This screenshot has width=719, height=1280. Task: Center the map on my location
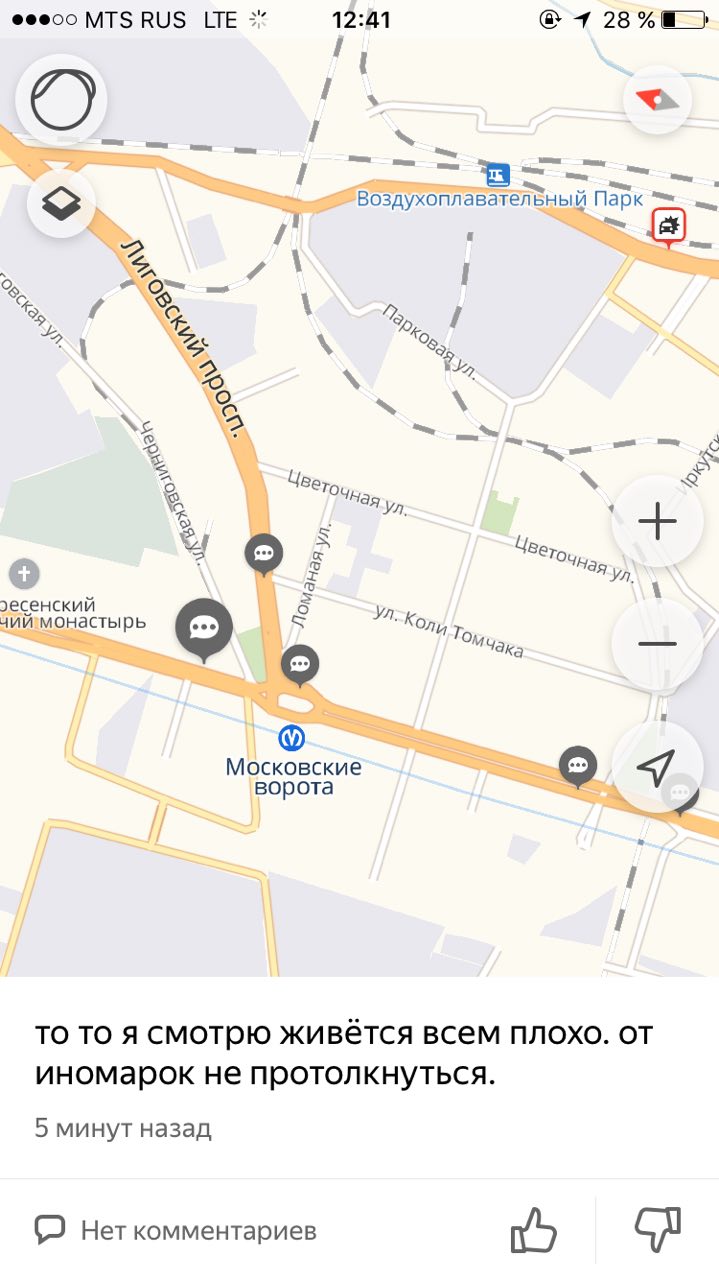[x=657, y=767]
